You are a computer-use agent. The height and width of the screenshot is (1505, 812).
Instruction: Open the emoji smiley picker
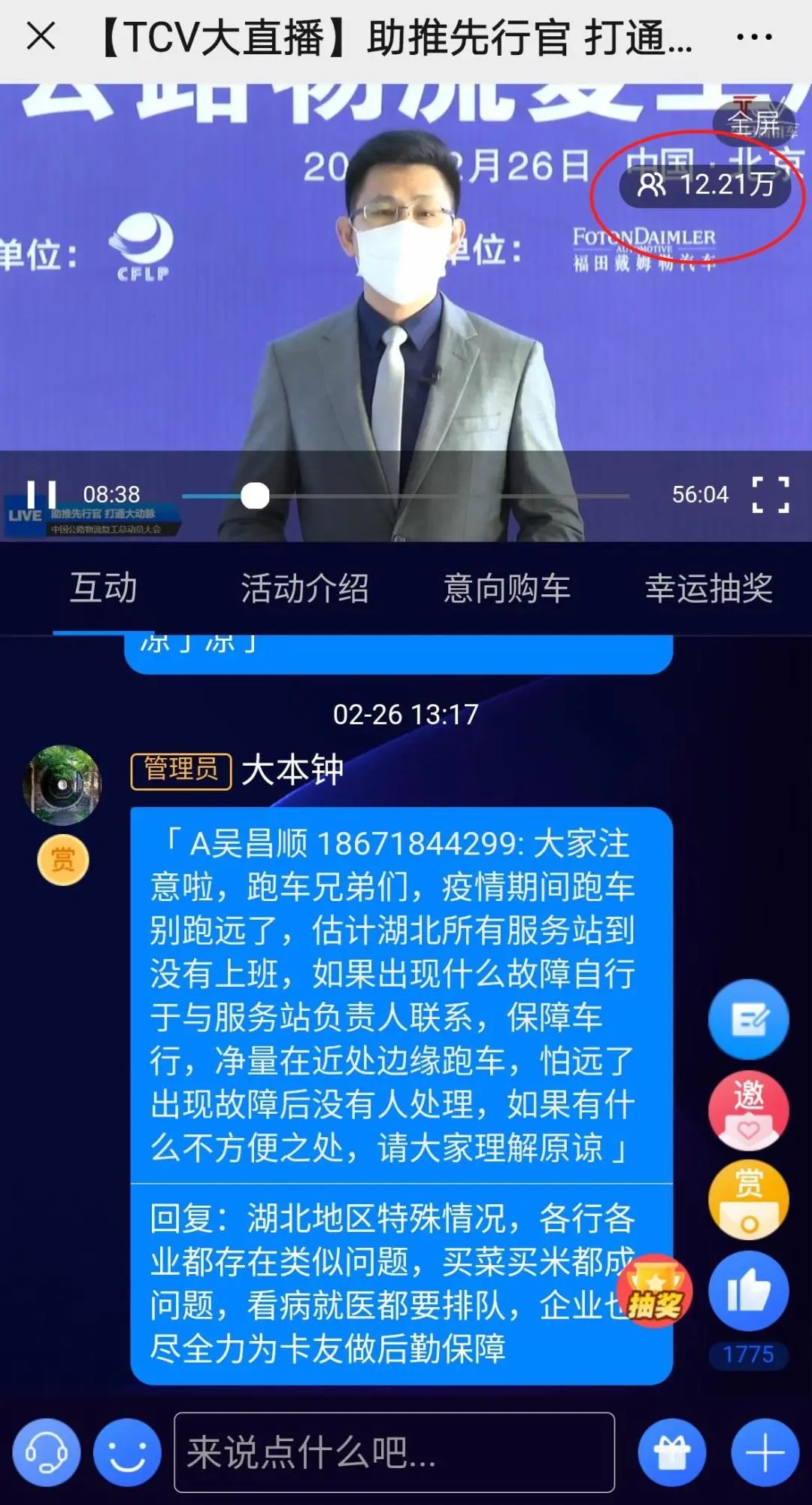pyautogui.click(x=127, y=1452)
